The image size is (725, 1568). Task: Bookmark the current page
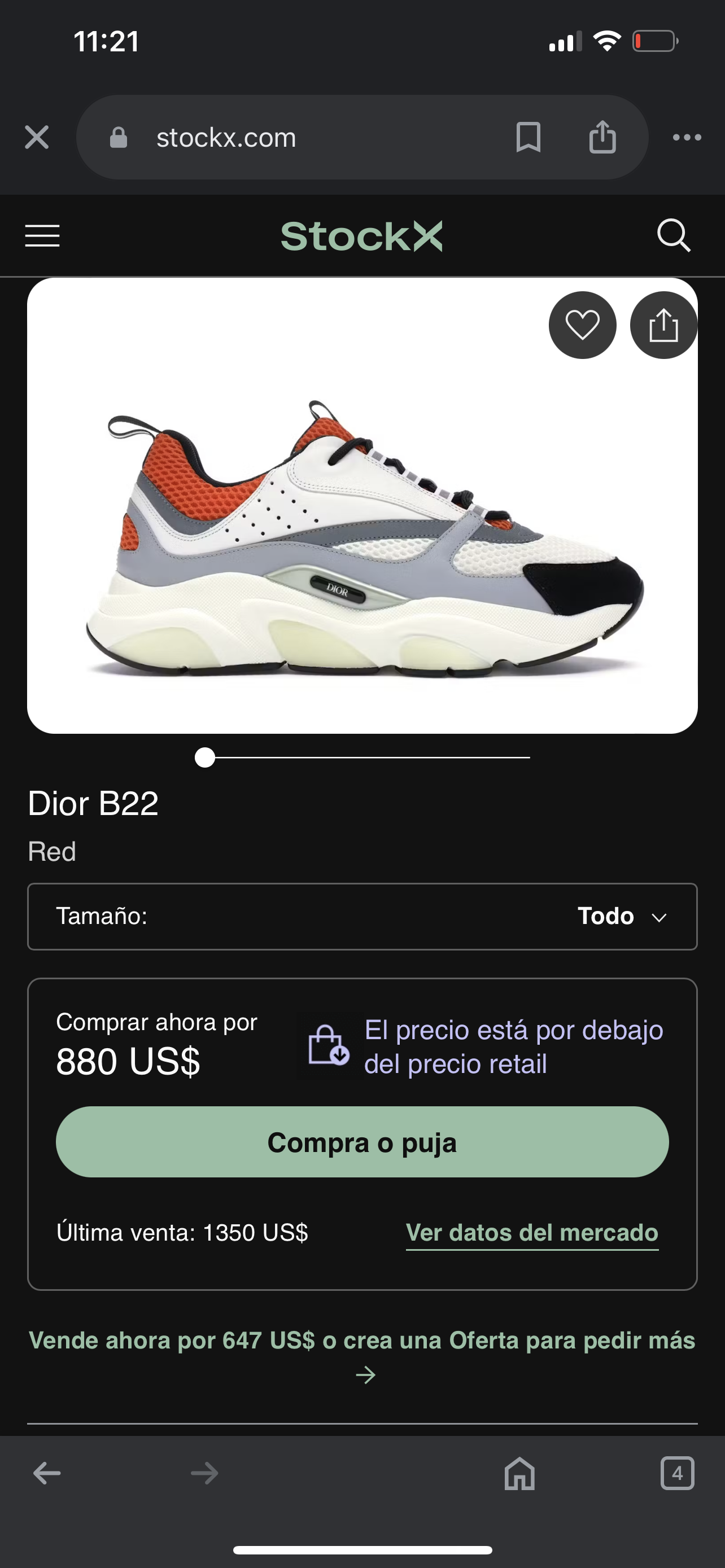click(x=529, y=137)
